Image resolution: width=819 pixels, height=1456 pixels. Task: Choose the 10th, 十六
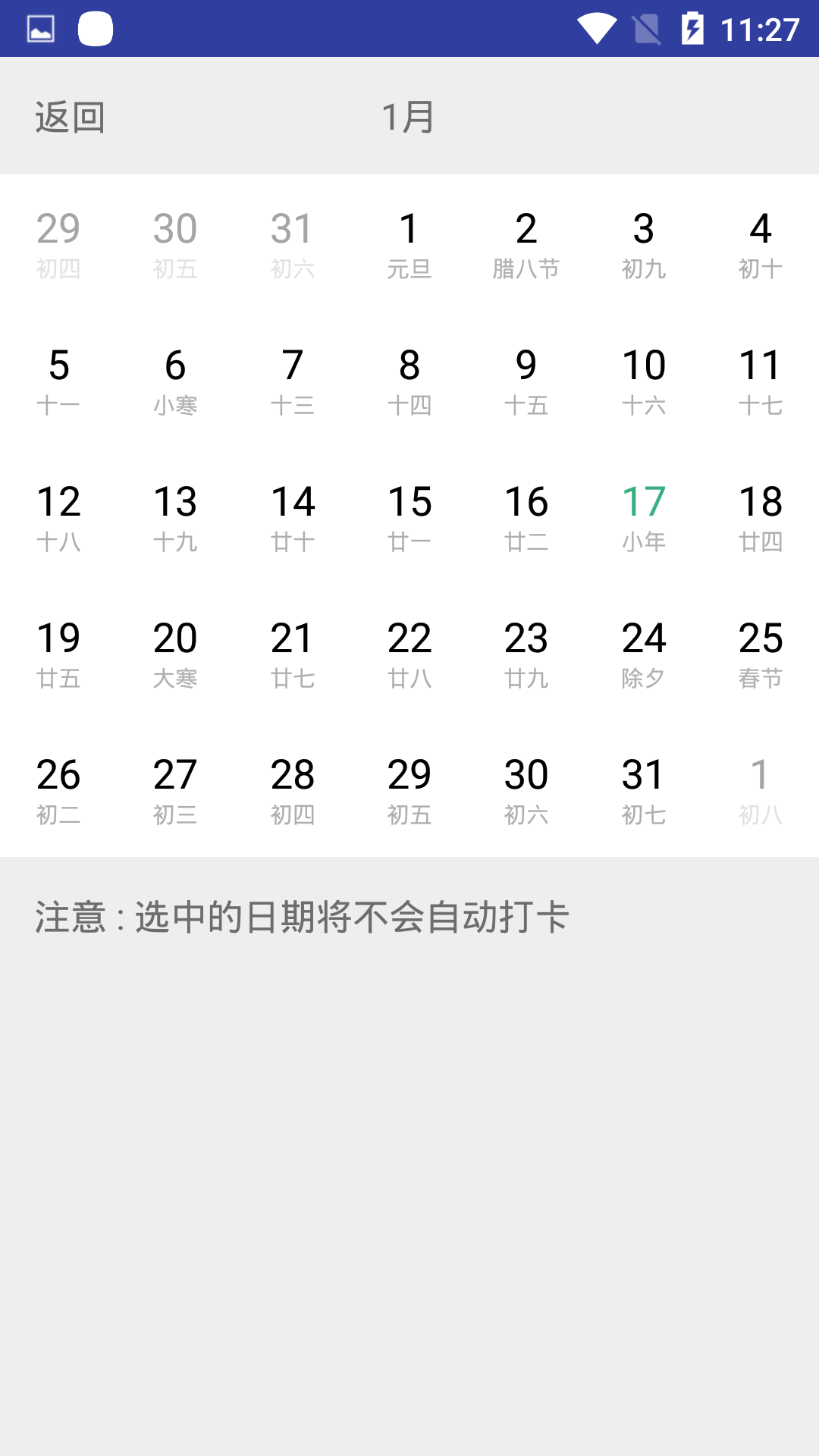pos(644,379)
